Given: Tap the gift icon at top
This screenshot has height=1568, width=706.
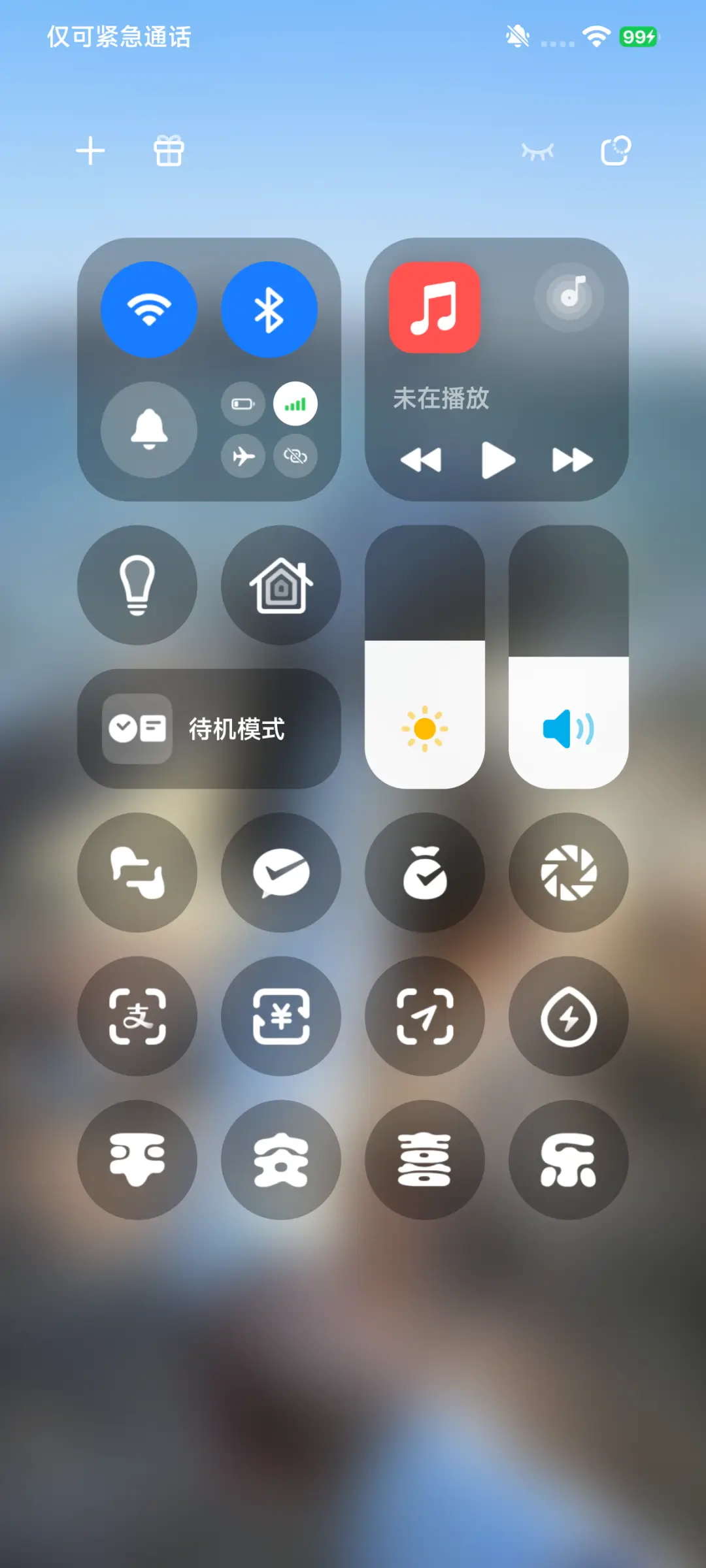Looking at the screenshot, I should click(x=168, y=150).
